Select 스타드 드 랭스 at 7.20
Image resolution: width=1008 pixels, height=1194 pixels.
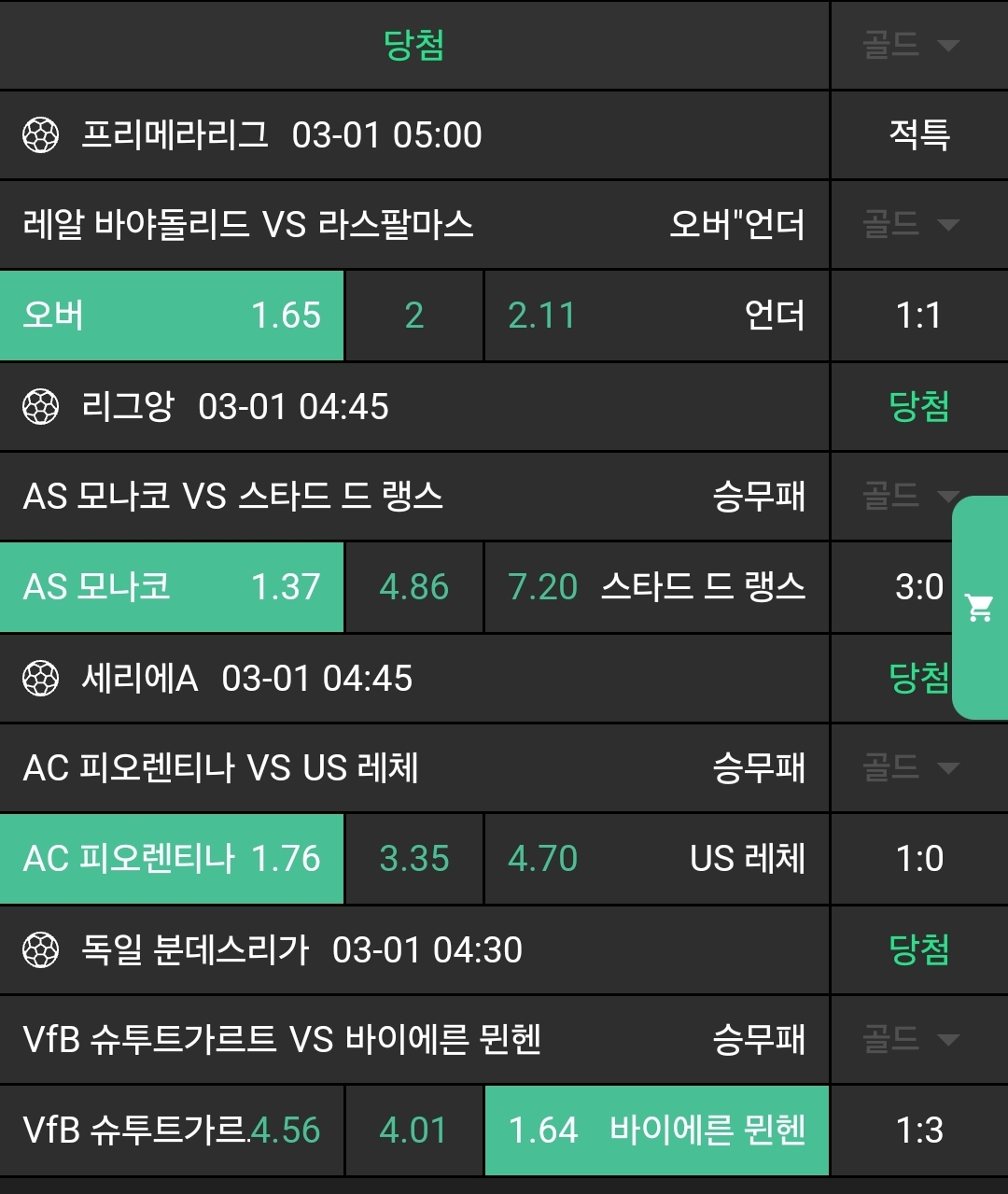pyautogui.click(x=656, y=587)
